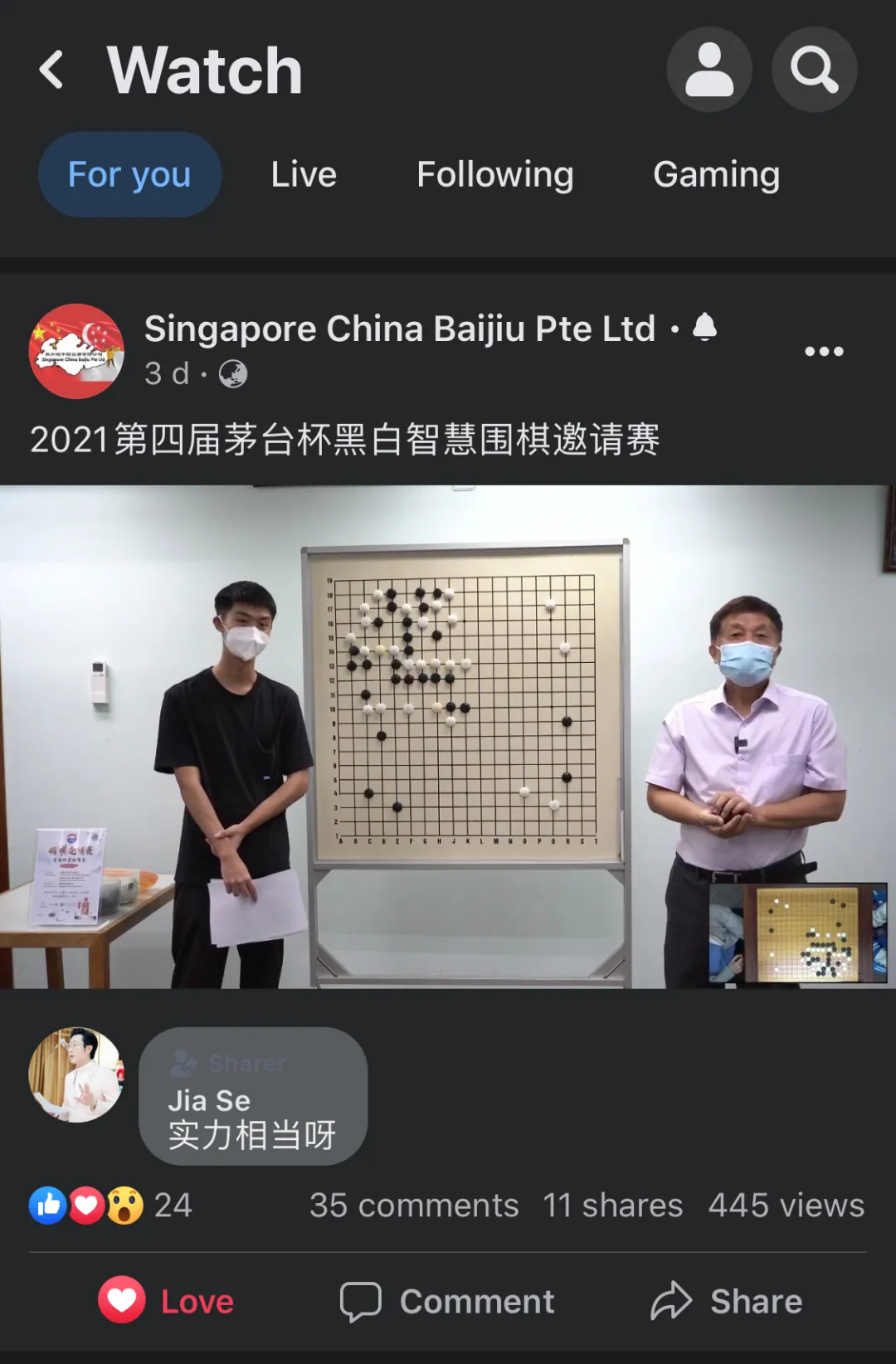
Task: Open Singapore China Baijiu Pte Ltd's profile picture
Action: pos(76,352)
